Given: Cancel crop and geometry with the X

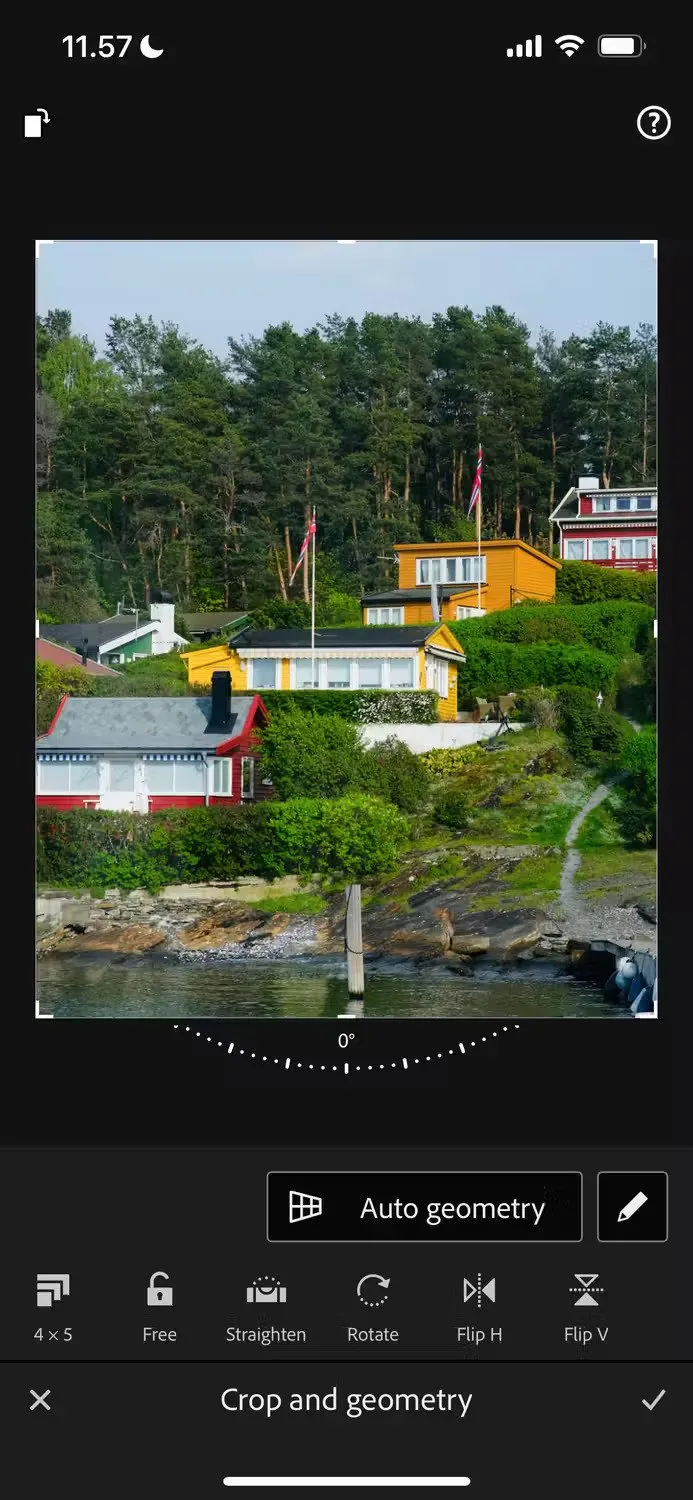Looking at the screenshot, I should (40, 1400).
